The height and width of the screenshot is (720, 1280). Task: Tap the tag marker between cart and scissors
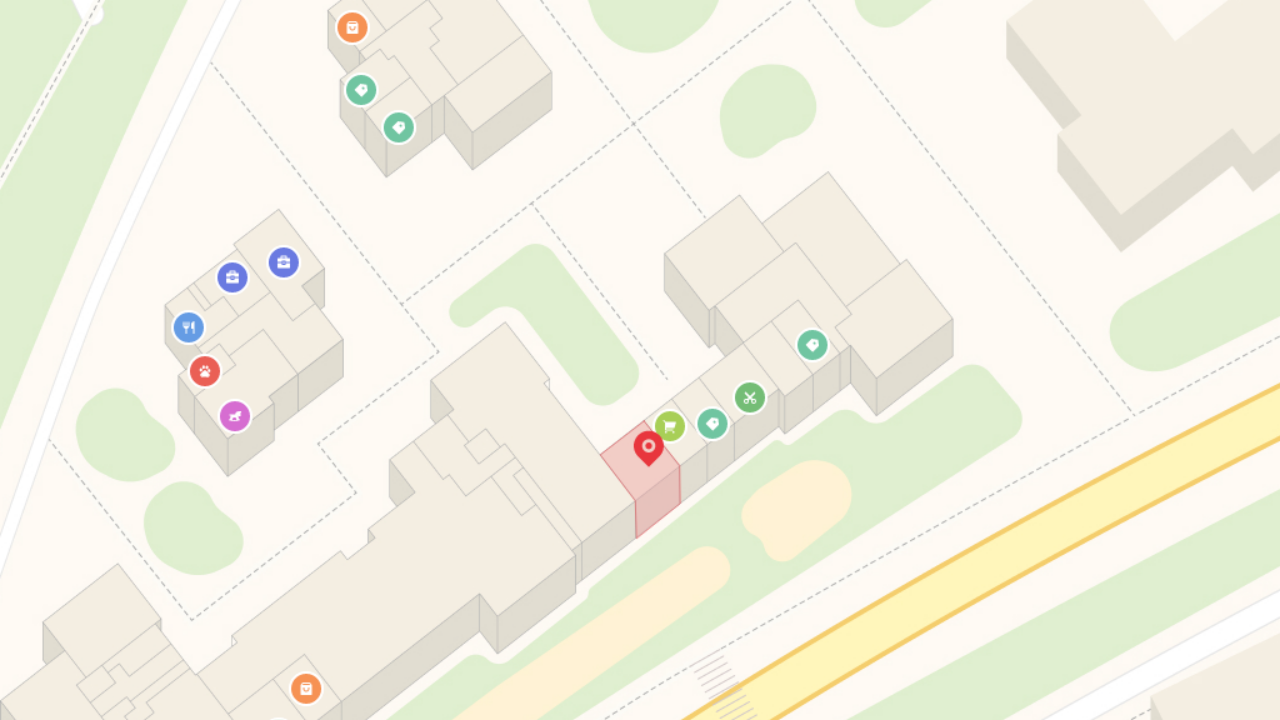pos(712,423)
